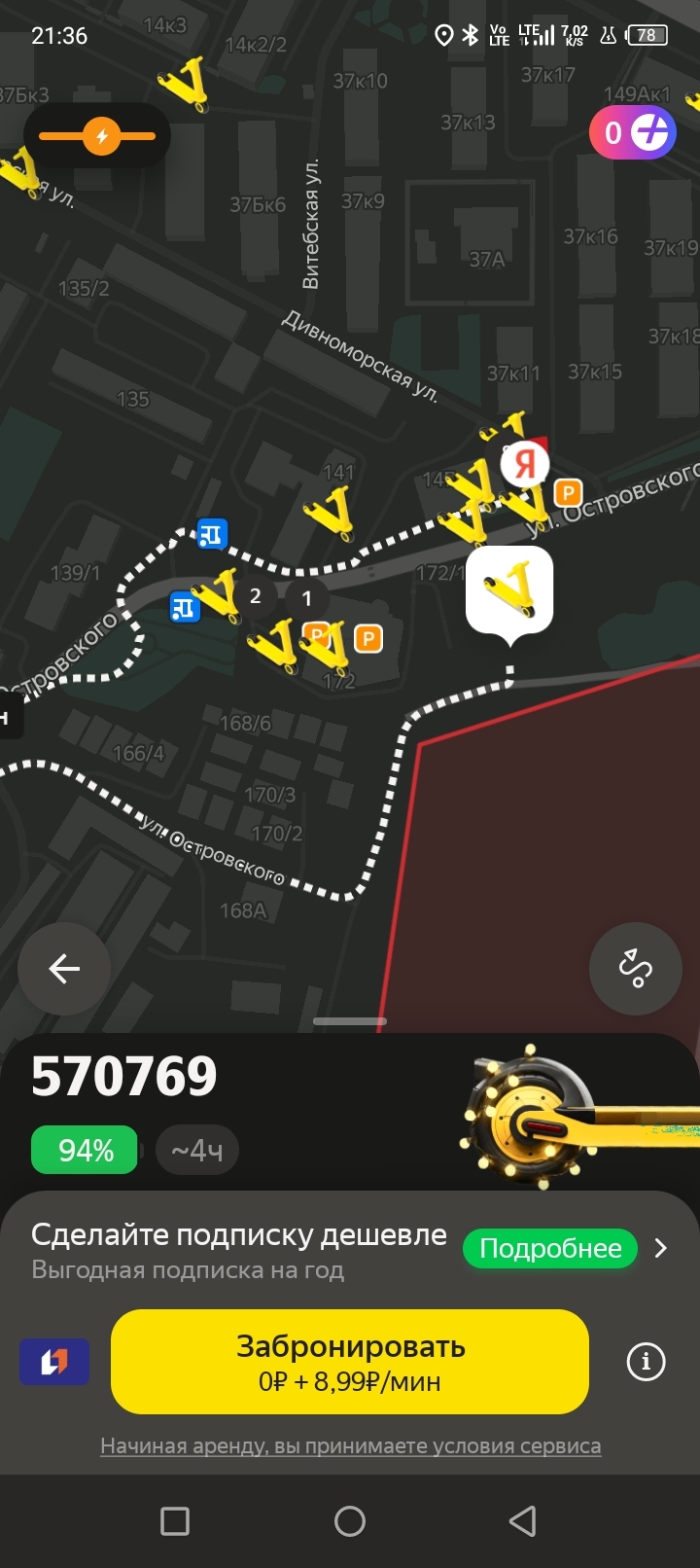Open the route planner button
This screenshot has width=700, height=1568.
(636, 969)
